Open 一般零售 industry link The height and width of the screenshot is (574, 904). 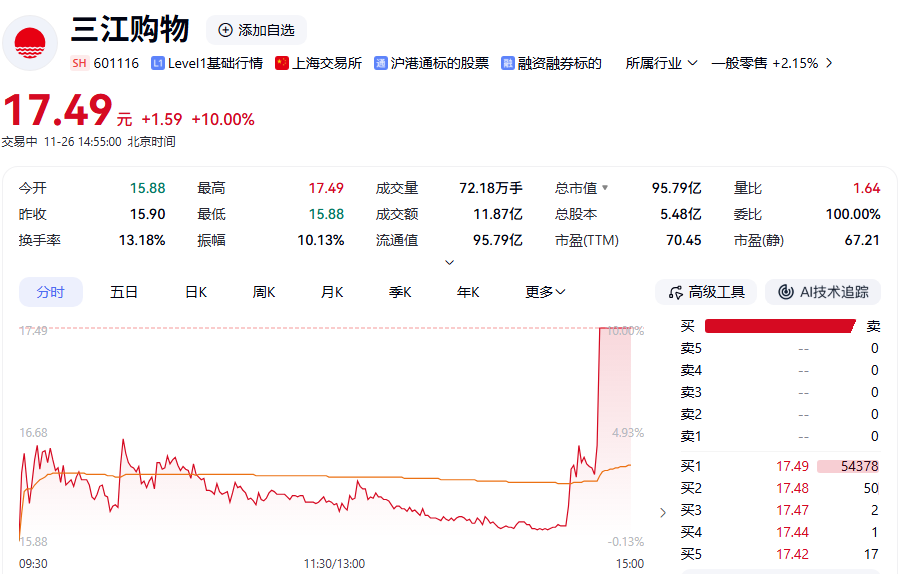tap(770, 63)
